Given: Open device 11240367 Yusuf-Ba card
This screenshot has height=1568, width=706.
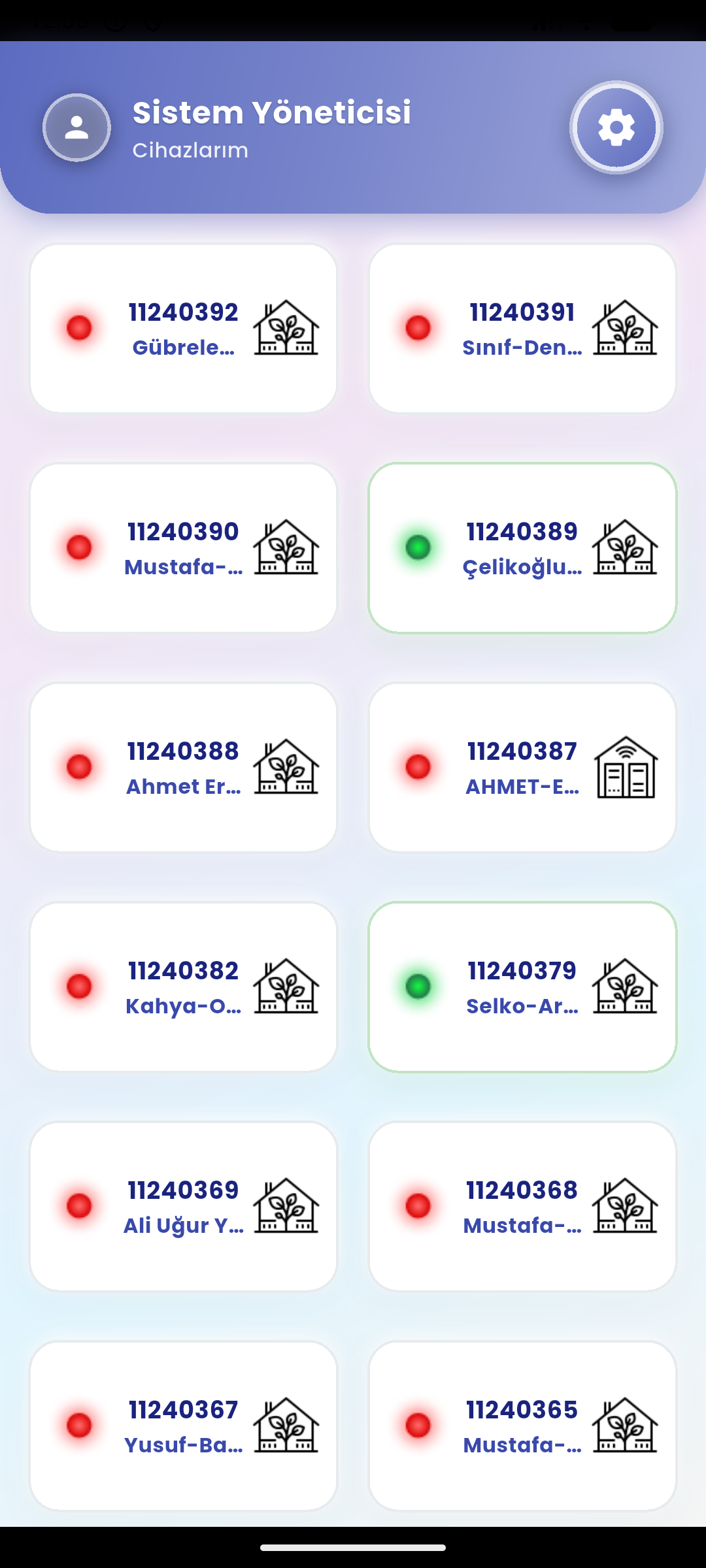Looking at the screenshot, I should [184, 1426].
